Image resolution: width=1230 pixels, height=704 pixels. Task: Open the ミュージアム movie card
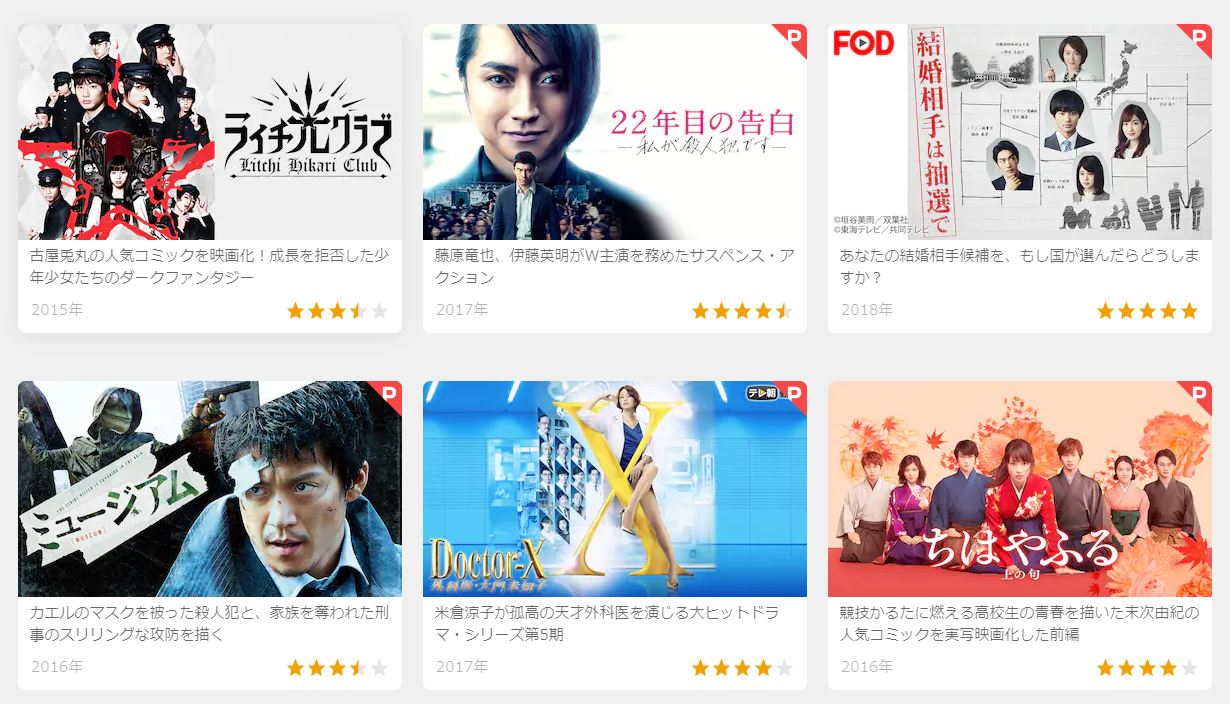tap(210, 489)
